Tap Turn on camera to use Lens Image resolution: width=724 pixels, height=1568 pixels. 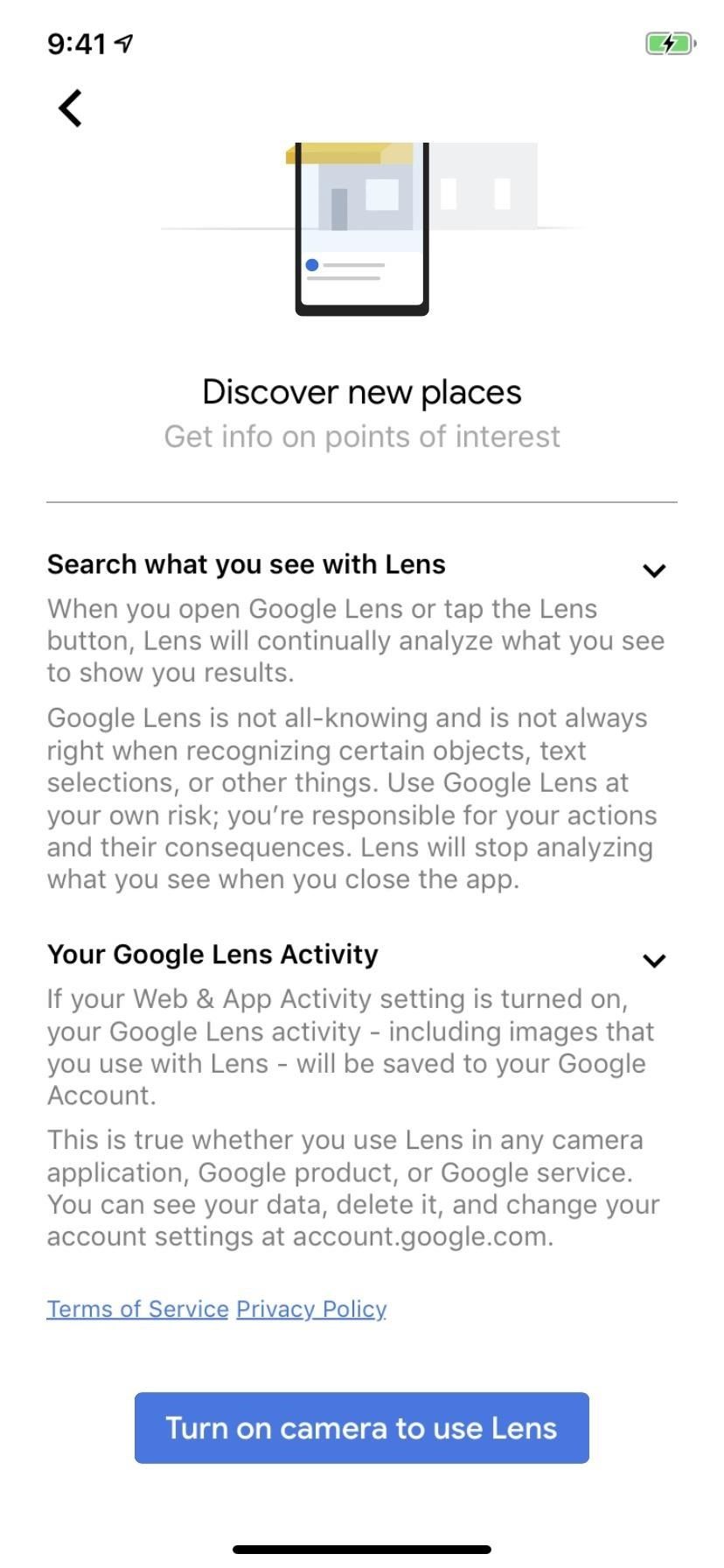click(362, 1427)
